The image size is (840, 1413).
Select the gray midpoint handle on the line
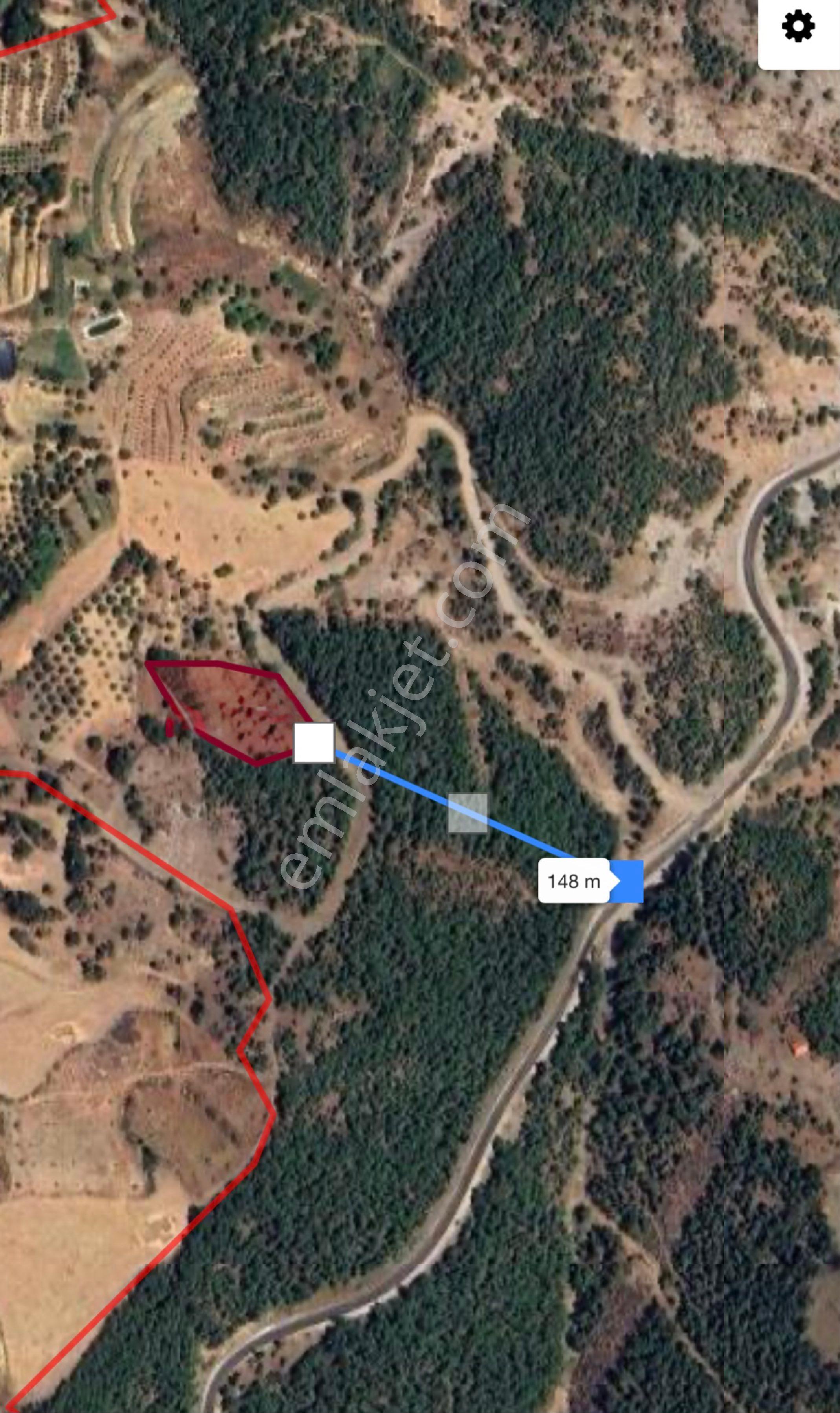pyautogui.click(x=468, y=813)
